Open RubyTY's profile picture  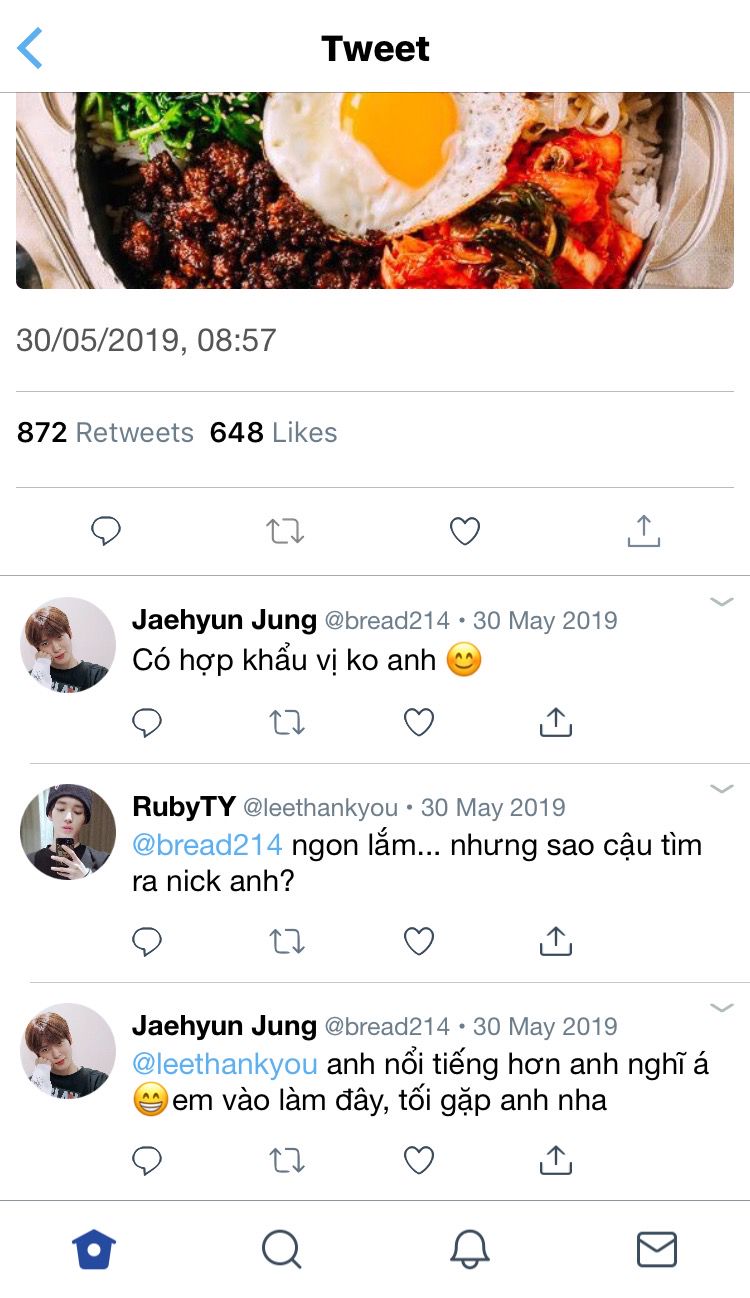(68, 832)
